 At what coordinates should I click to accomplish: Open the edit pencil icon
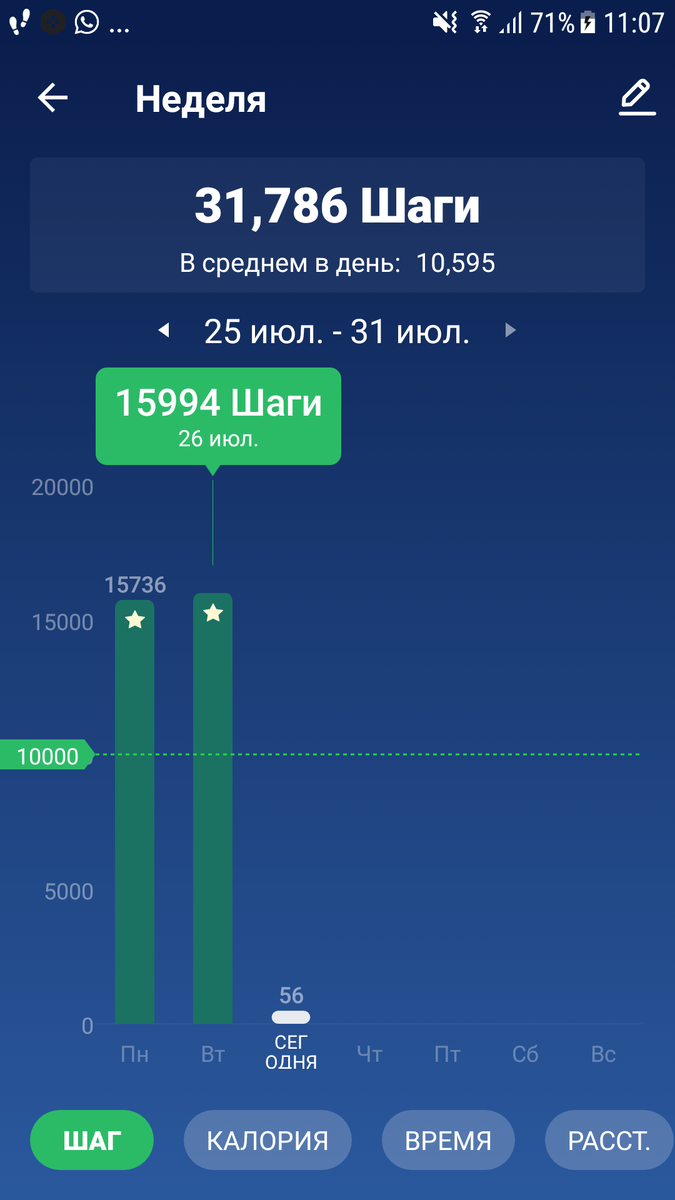click(x=636, y=98)
